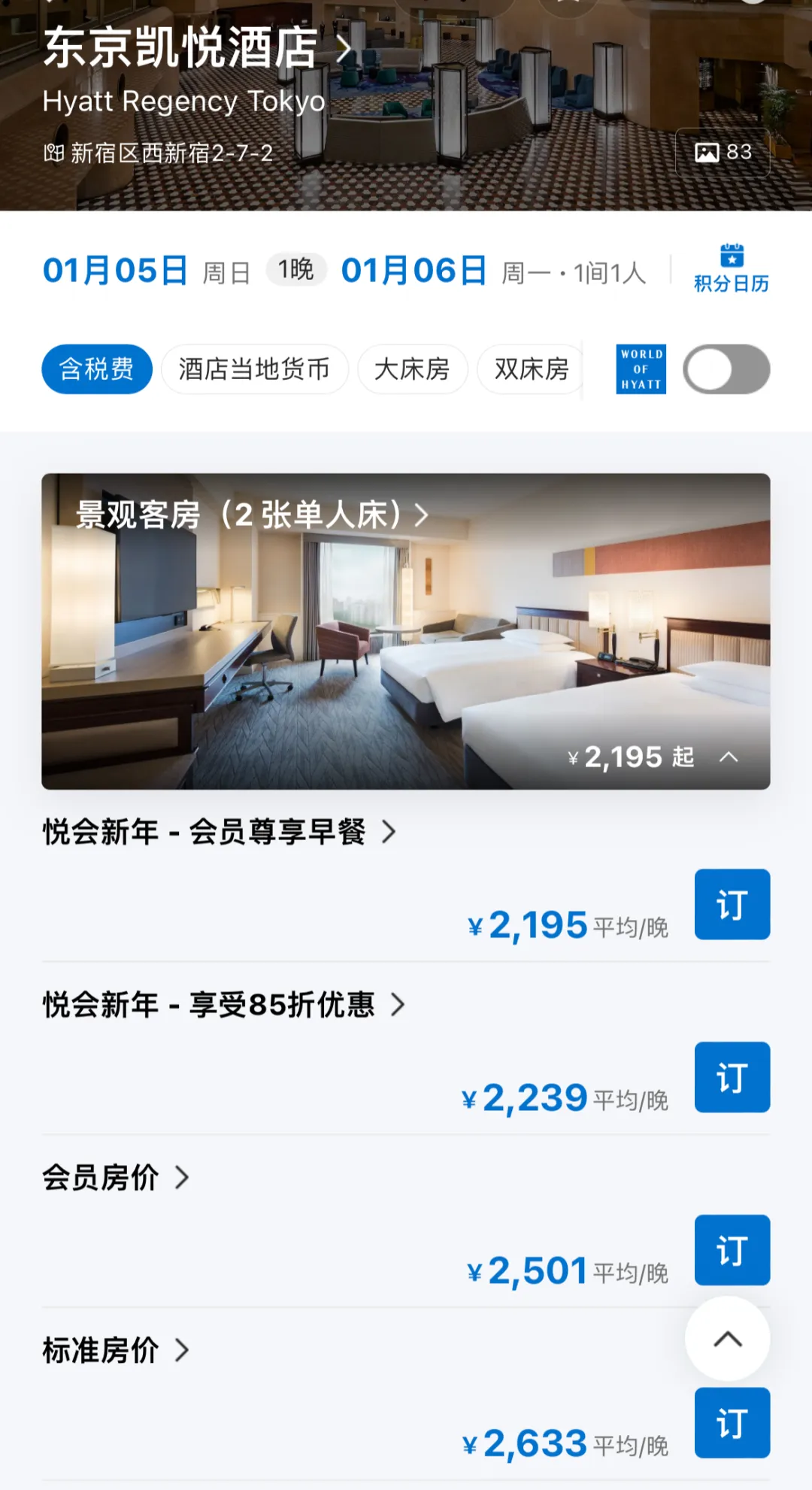The image size is (812, 1490).
Task: Open 悦会新年 - 享受85折优惠 rate details
Action: [224, 1005]
